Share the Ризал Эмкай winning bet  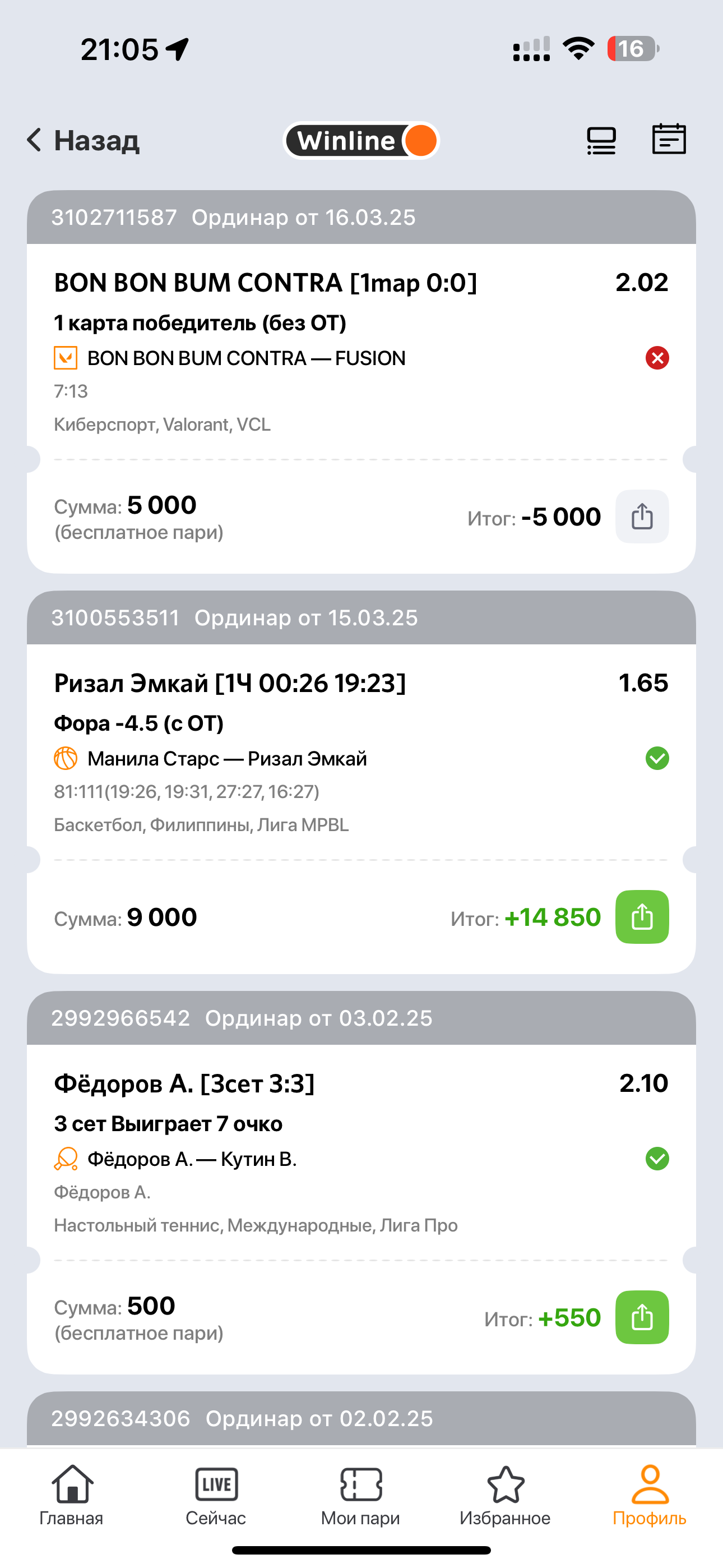642,917
